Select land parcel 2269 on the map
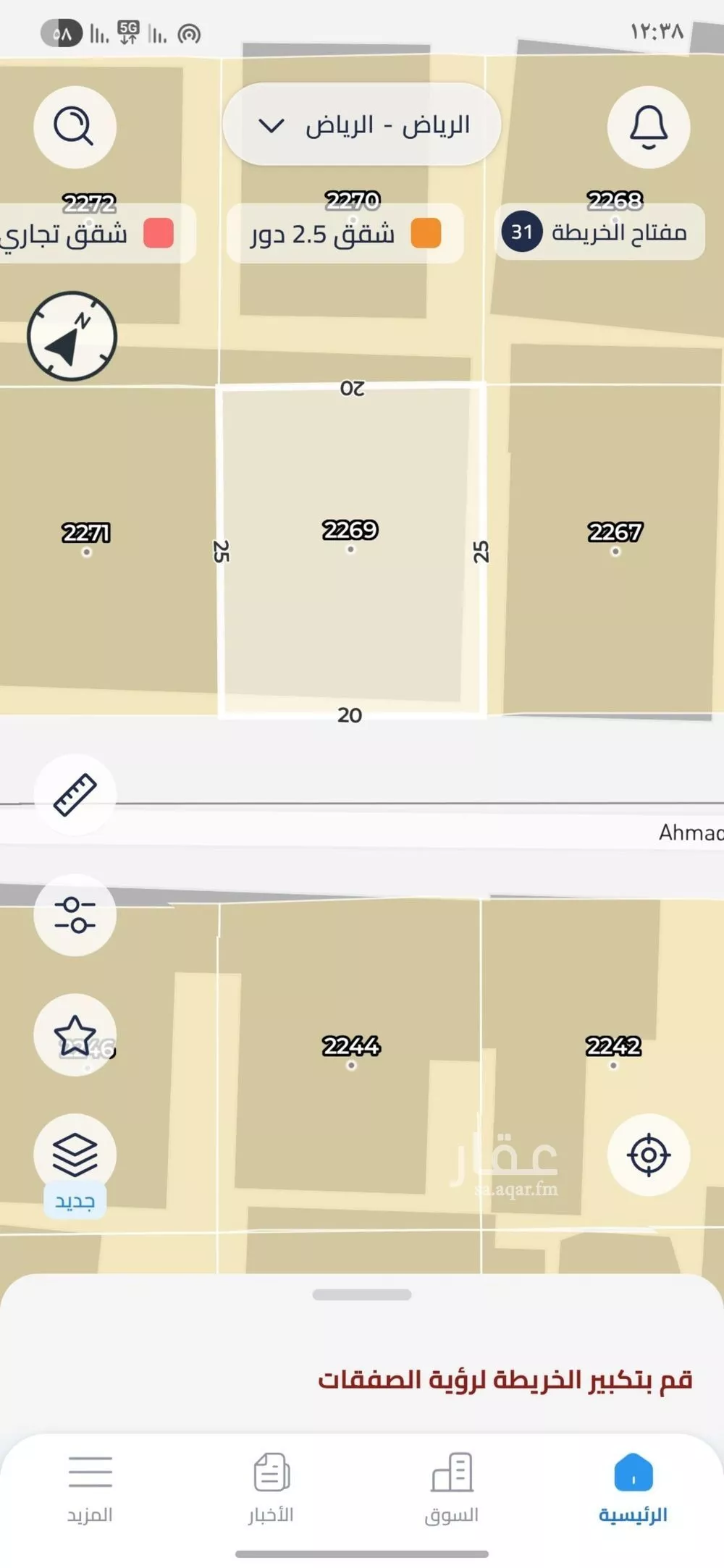The image size is (724, 1568). click(x=350, y=550)
